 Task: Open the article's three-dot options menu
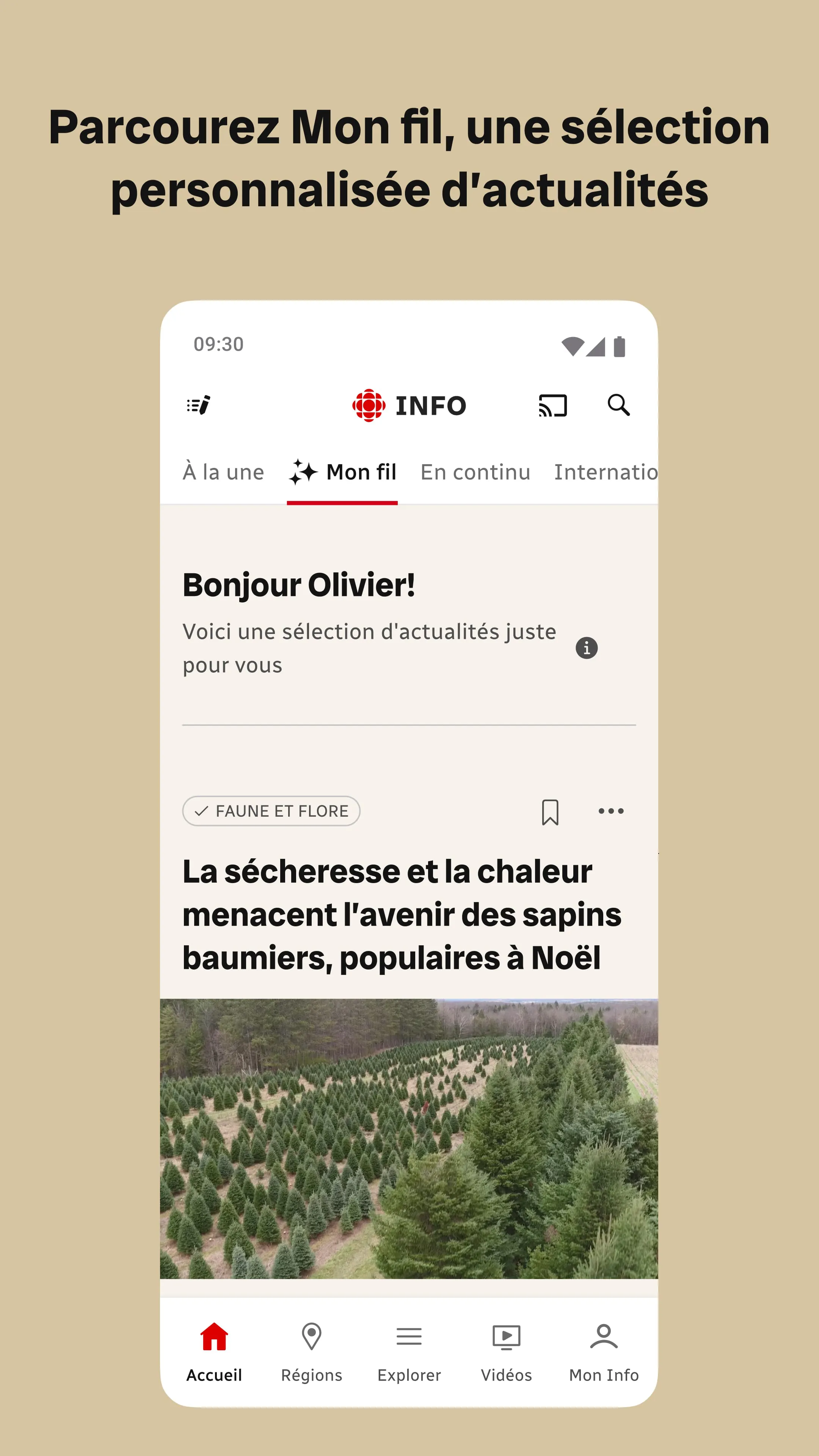pos(611,811)
